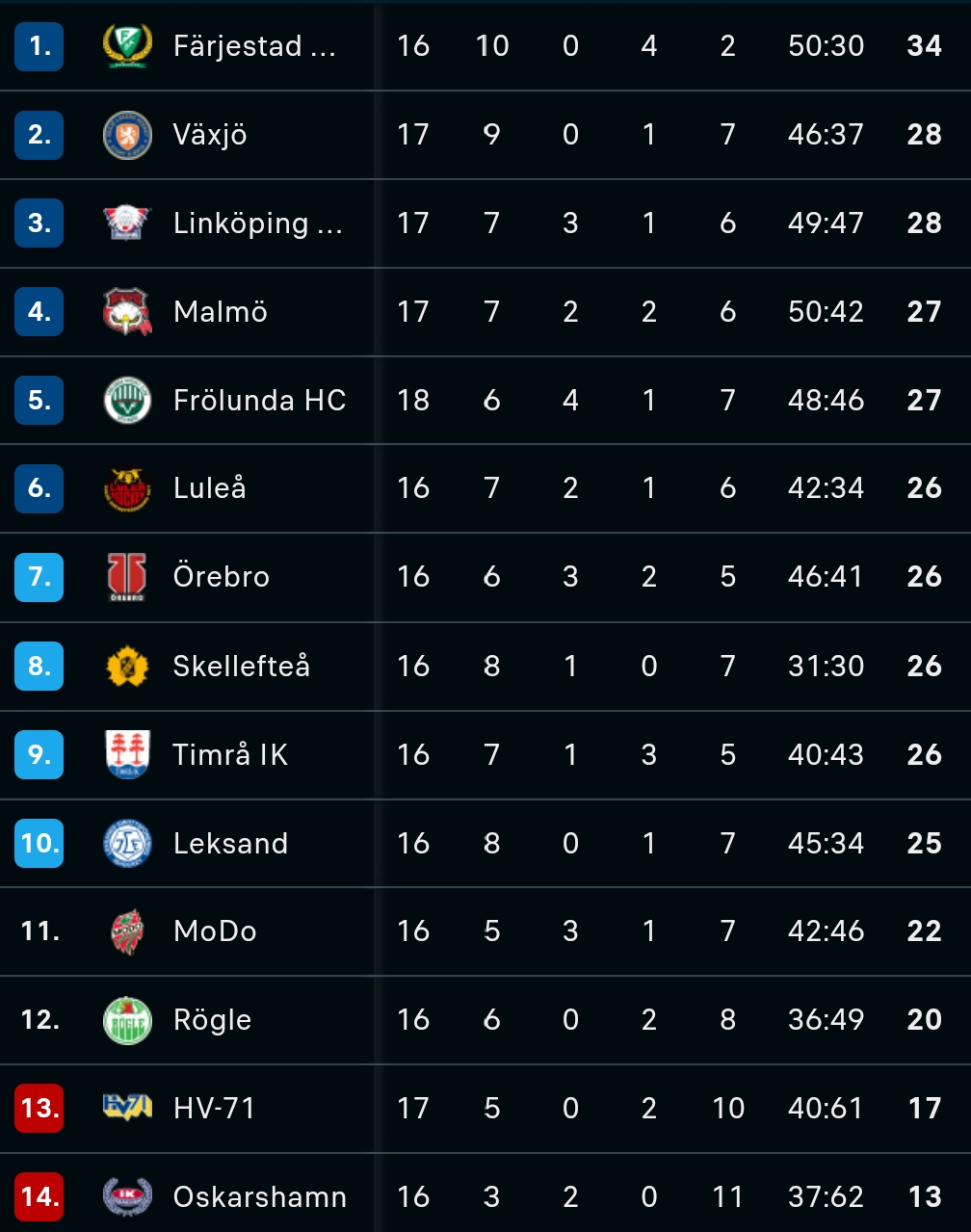Tap the Oskarshamn team row
Screen dimensions: 971x1232
click(259, 1197)
